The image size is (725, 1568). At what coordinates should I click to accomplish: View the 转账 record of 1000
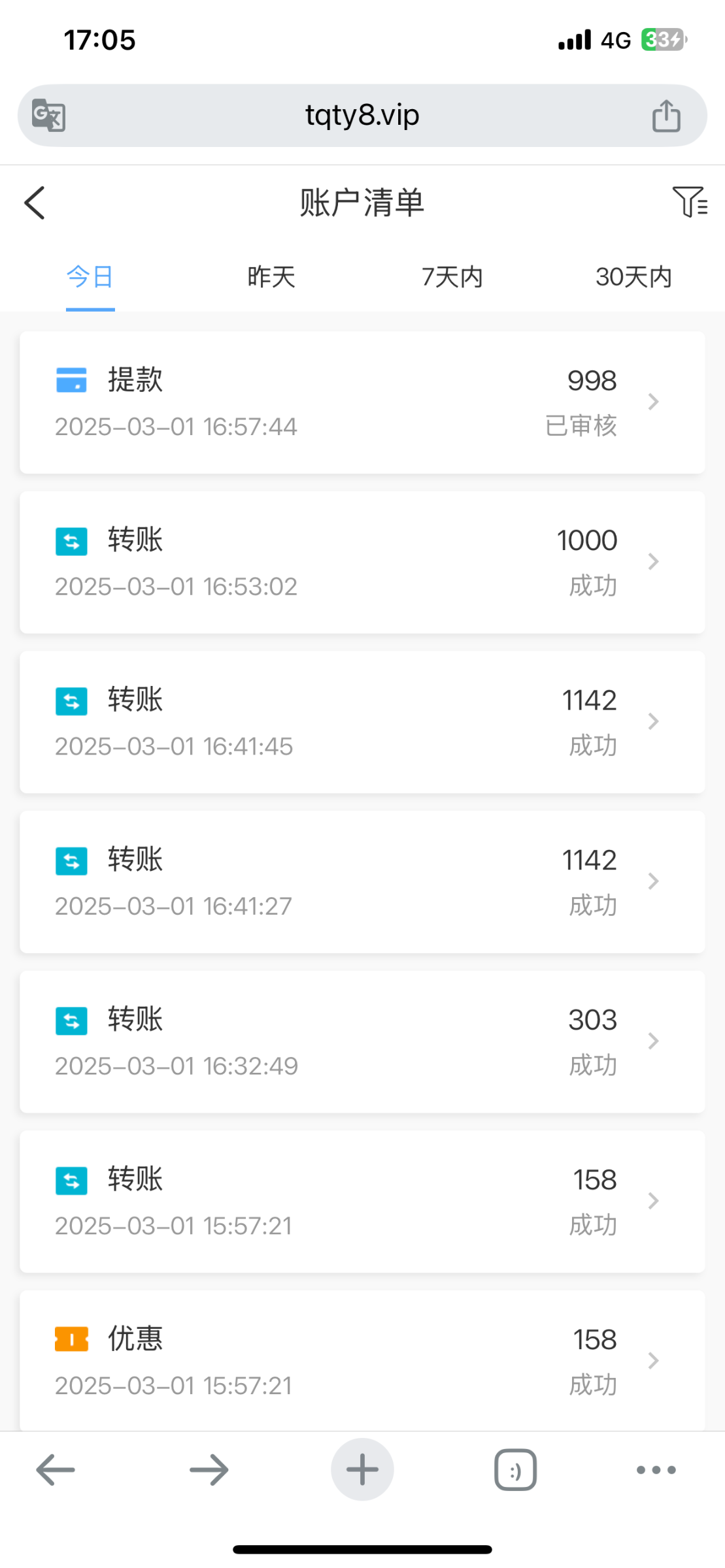click(362, 562)
